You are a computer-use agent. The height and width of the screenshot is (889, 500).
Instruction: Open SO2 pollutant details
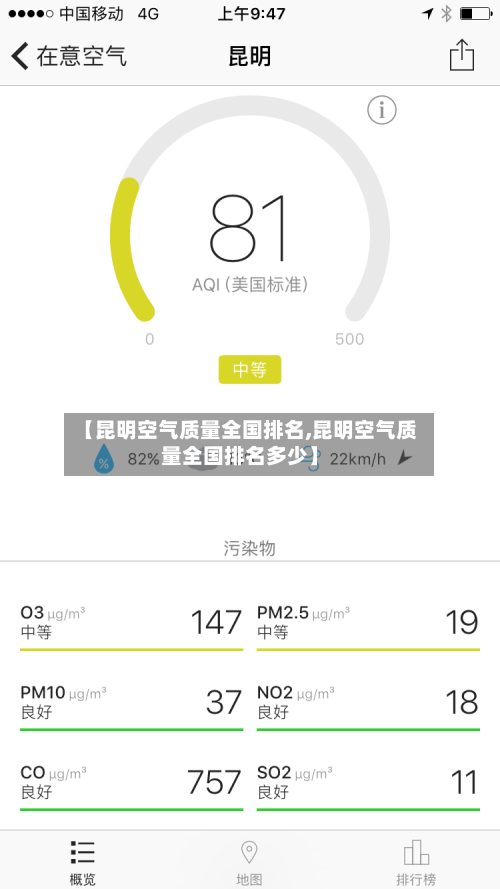(x=368, y=786)
